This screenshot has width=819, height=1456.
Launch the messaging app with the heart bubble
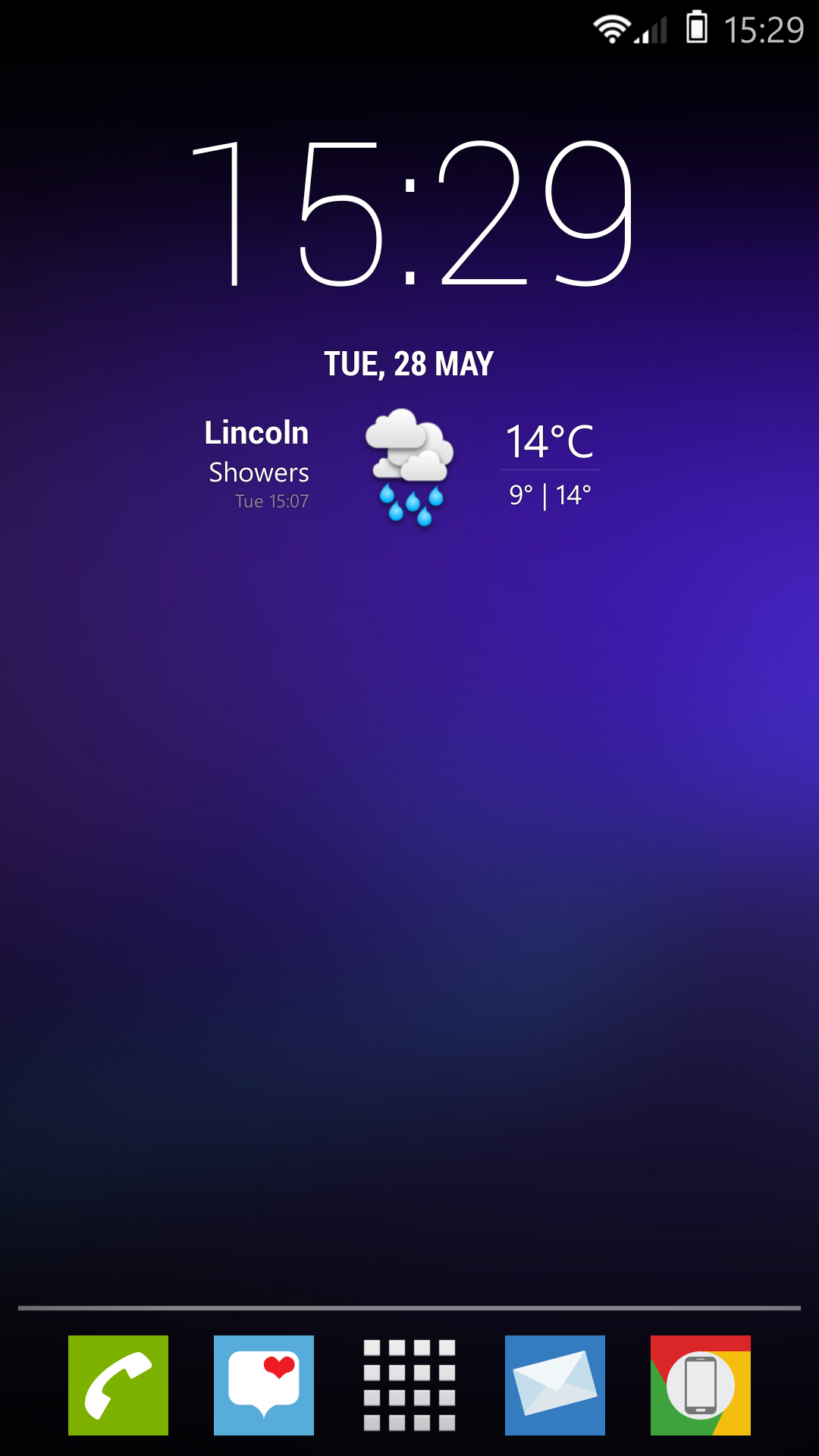click(x=264, y=1385)
